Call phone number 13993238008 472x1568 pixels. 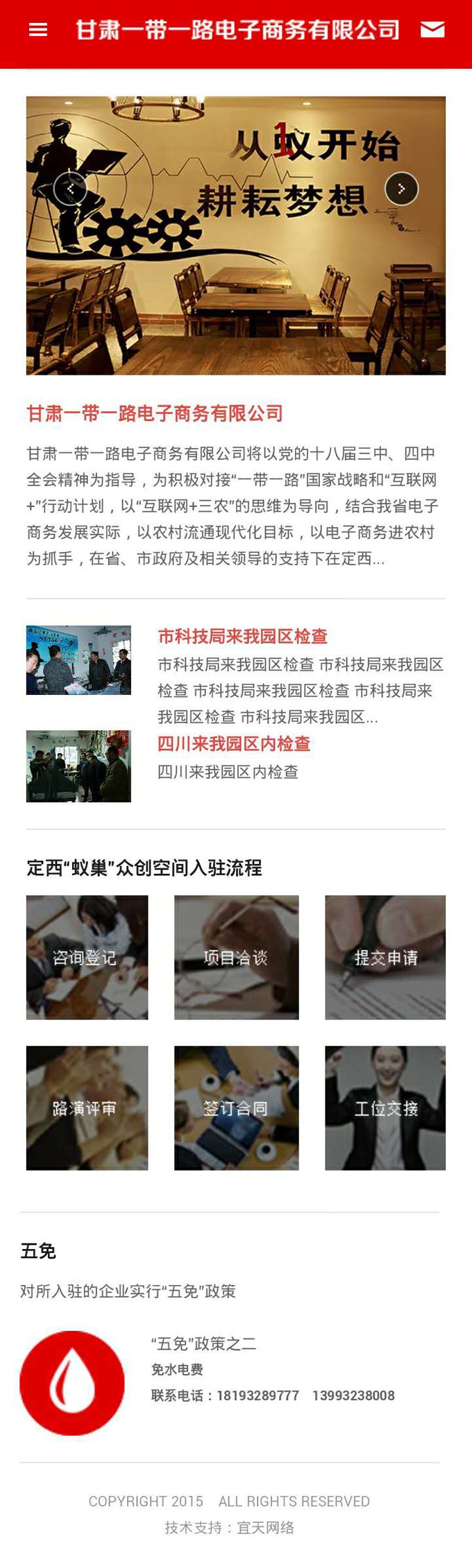click(353, 1395)
